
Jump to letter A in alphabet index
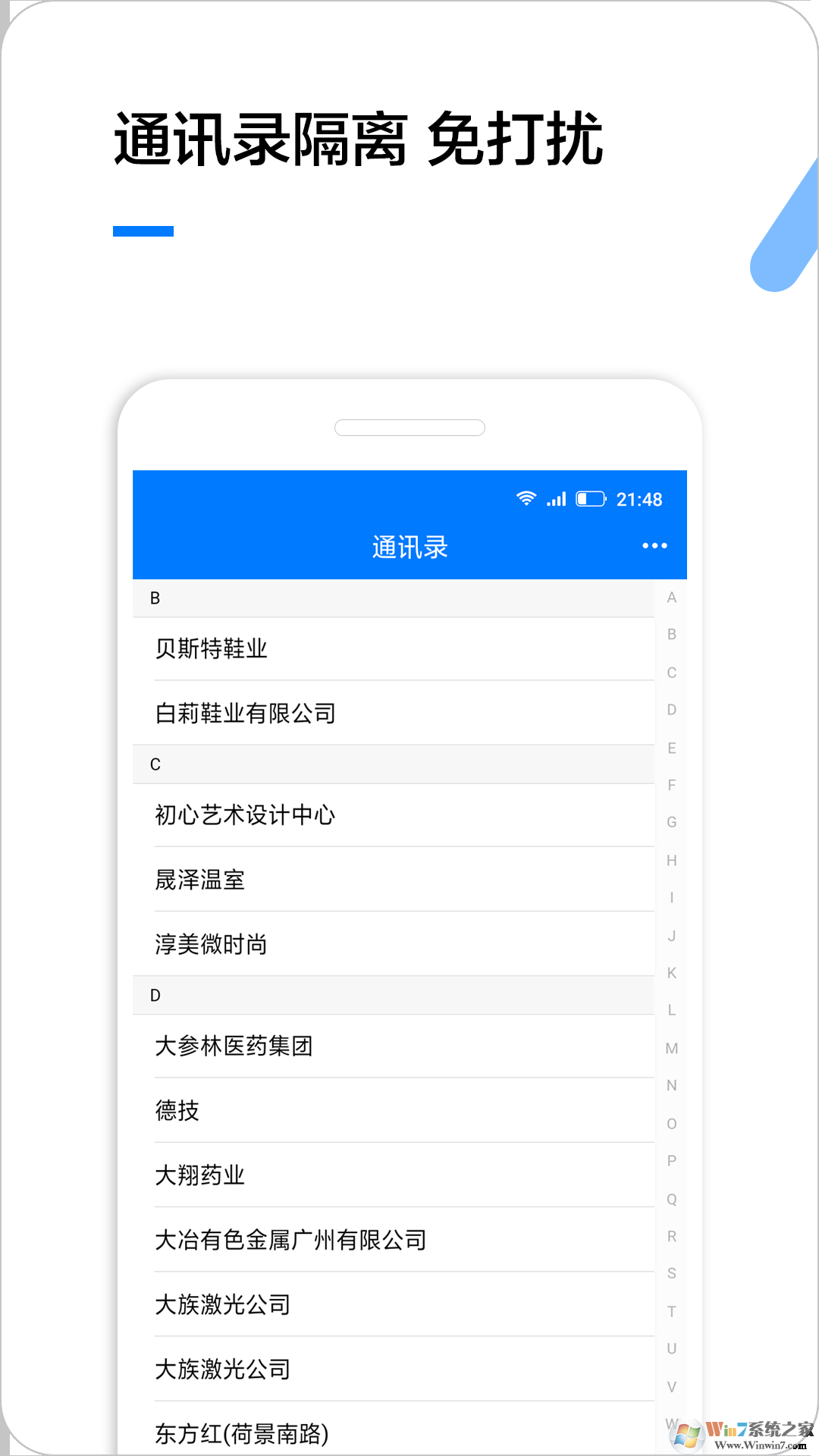(670, 598)
